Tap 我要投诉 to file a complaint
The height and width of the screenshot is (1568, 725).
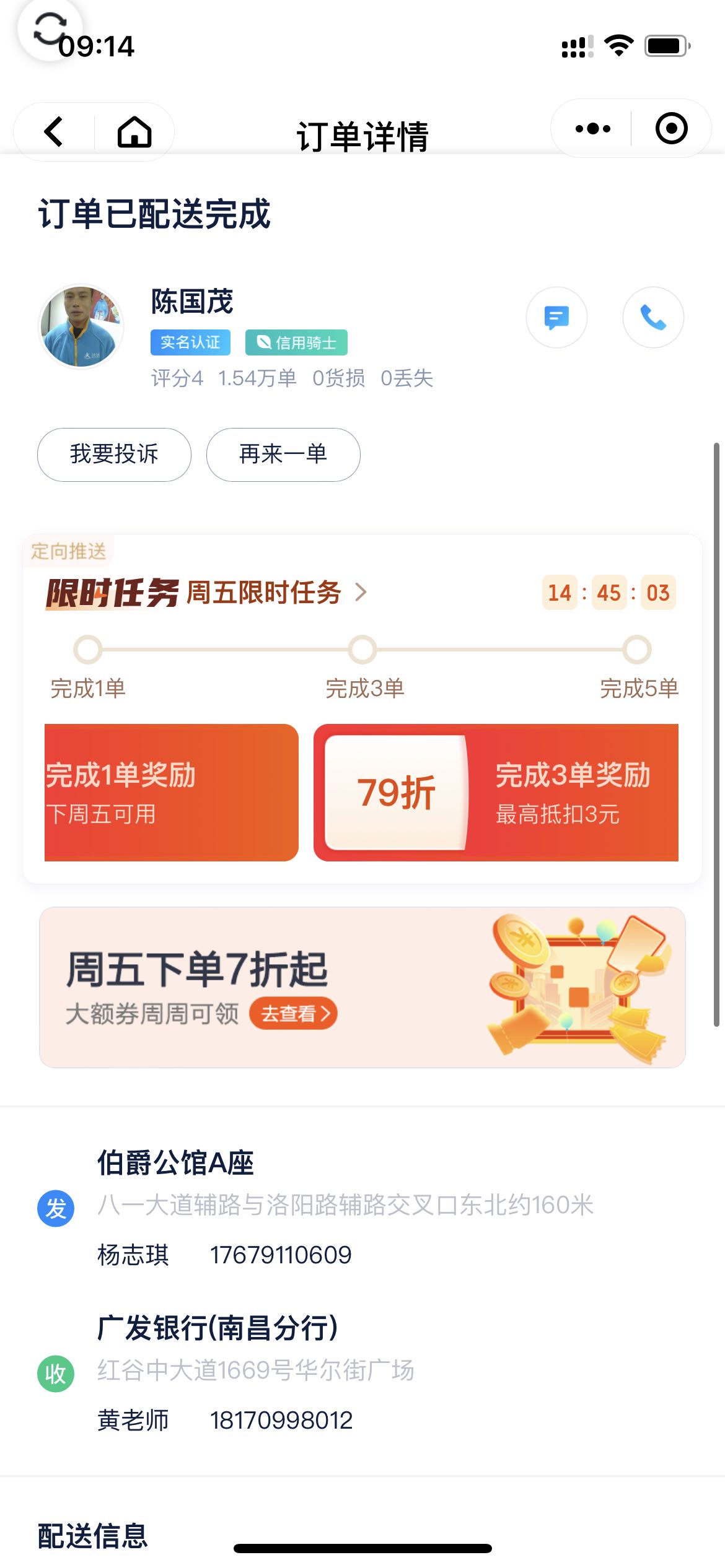click(114, 455)
